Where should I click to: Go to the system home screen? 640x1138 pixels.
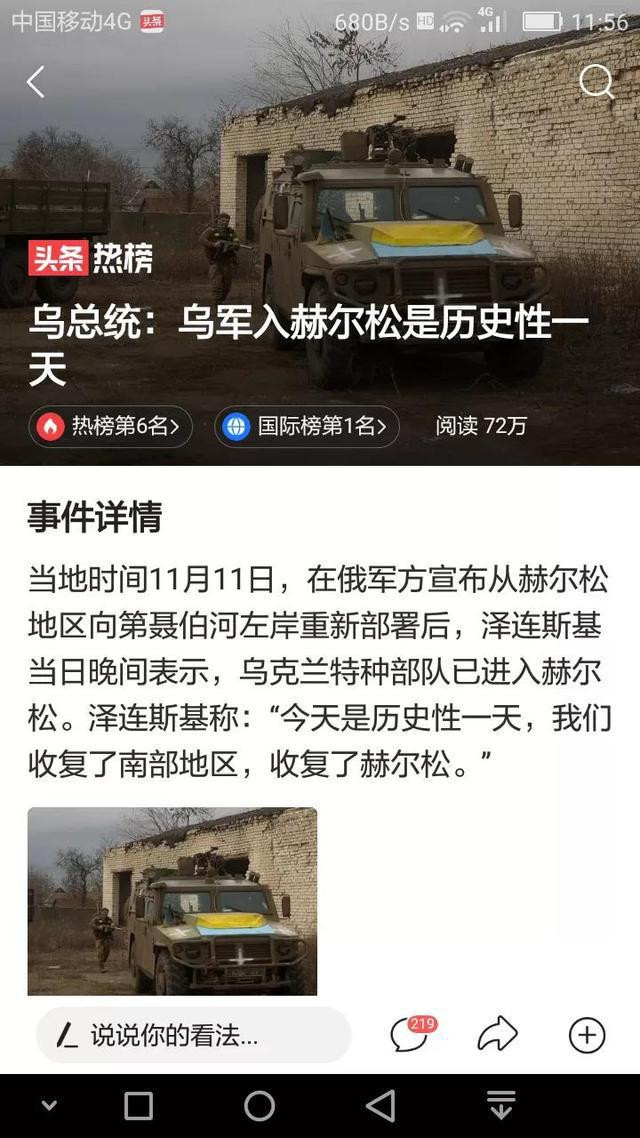point(260,1106)
